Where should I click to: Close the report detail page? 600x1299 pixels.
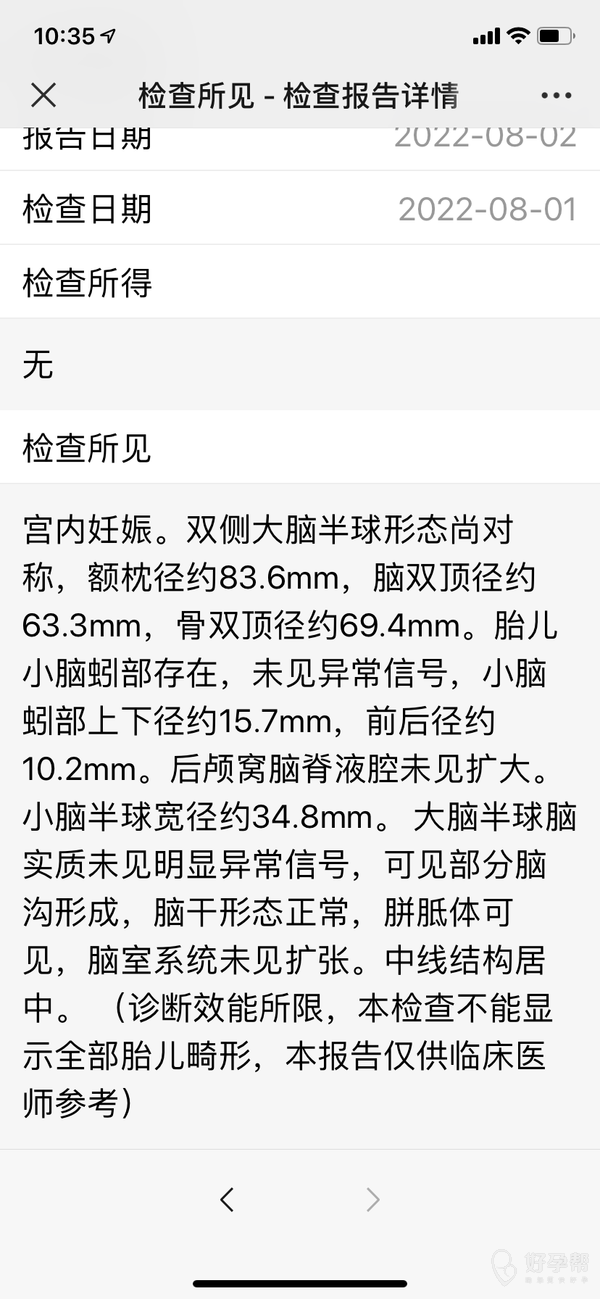pos(43,95)
